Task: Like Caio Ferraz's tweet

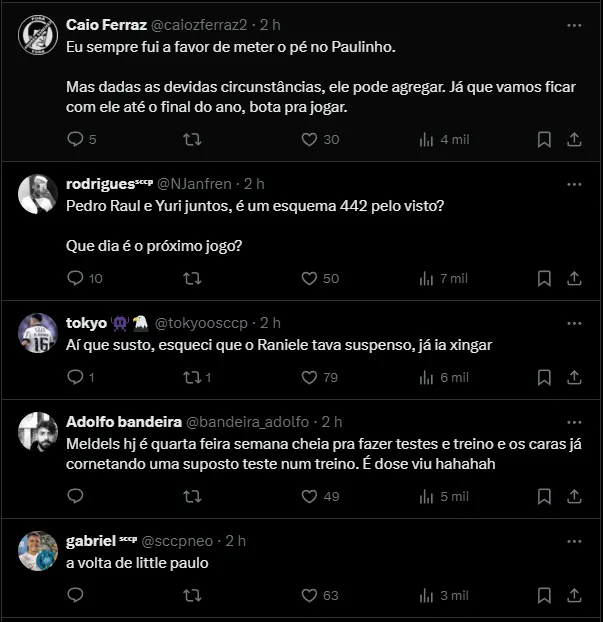Action: click(x=309, y=140)
